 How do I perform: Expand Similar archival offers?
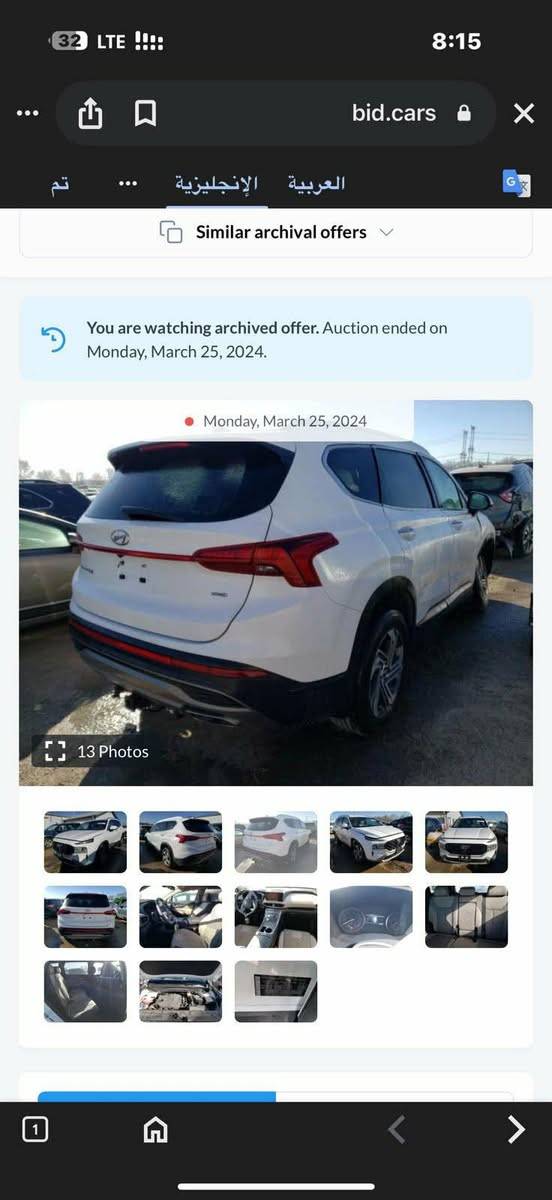276,232
